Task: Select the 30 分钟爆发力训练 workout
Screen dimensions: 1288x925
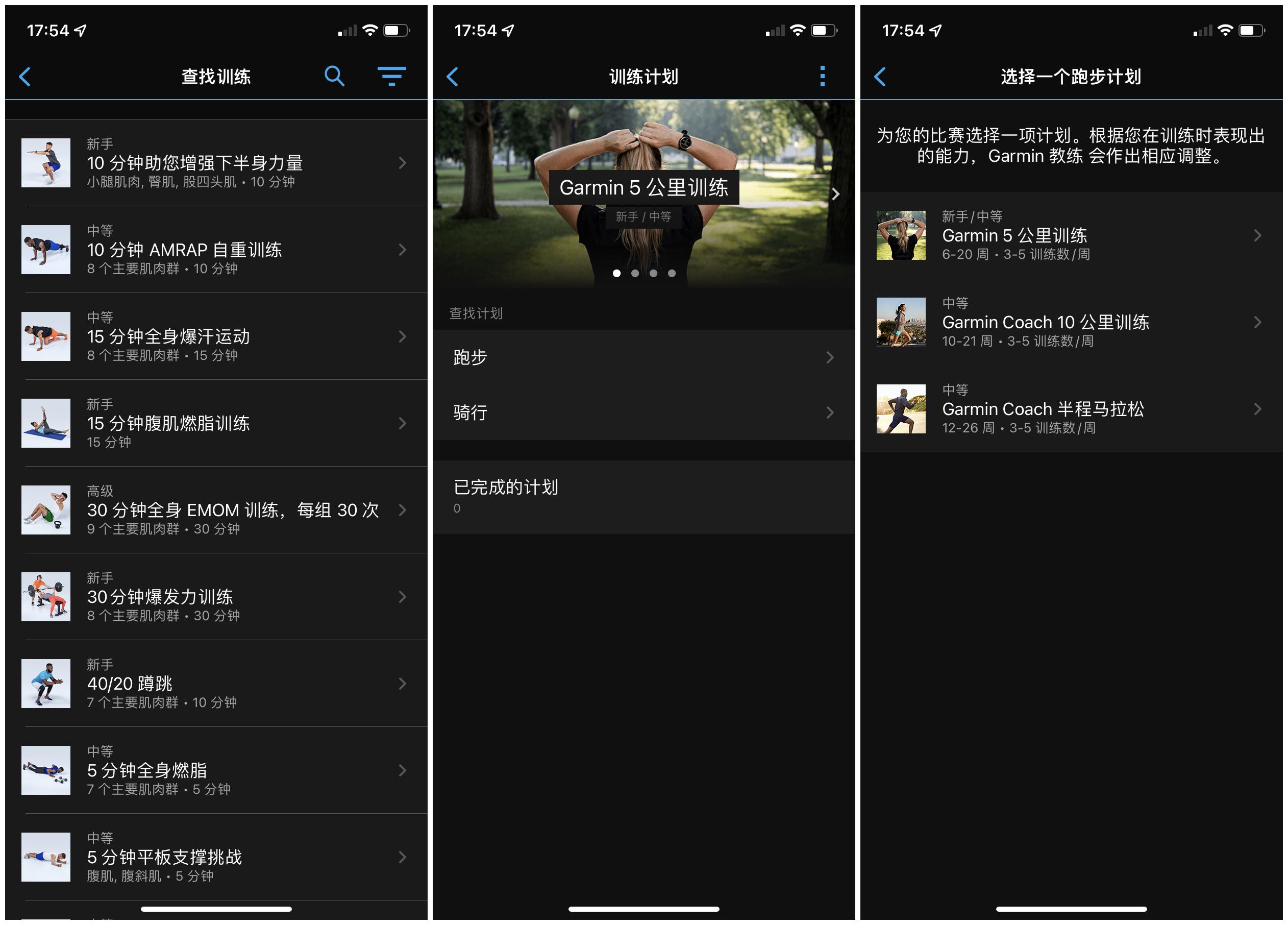Action: coord(216,597)
